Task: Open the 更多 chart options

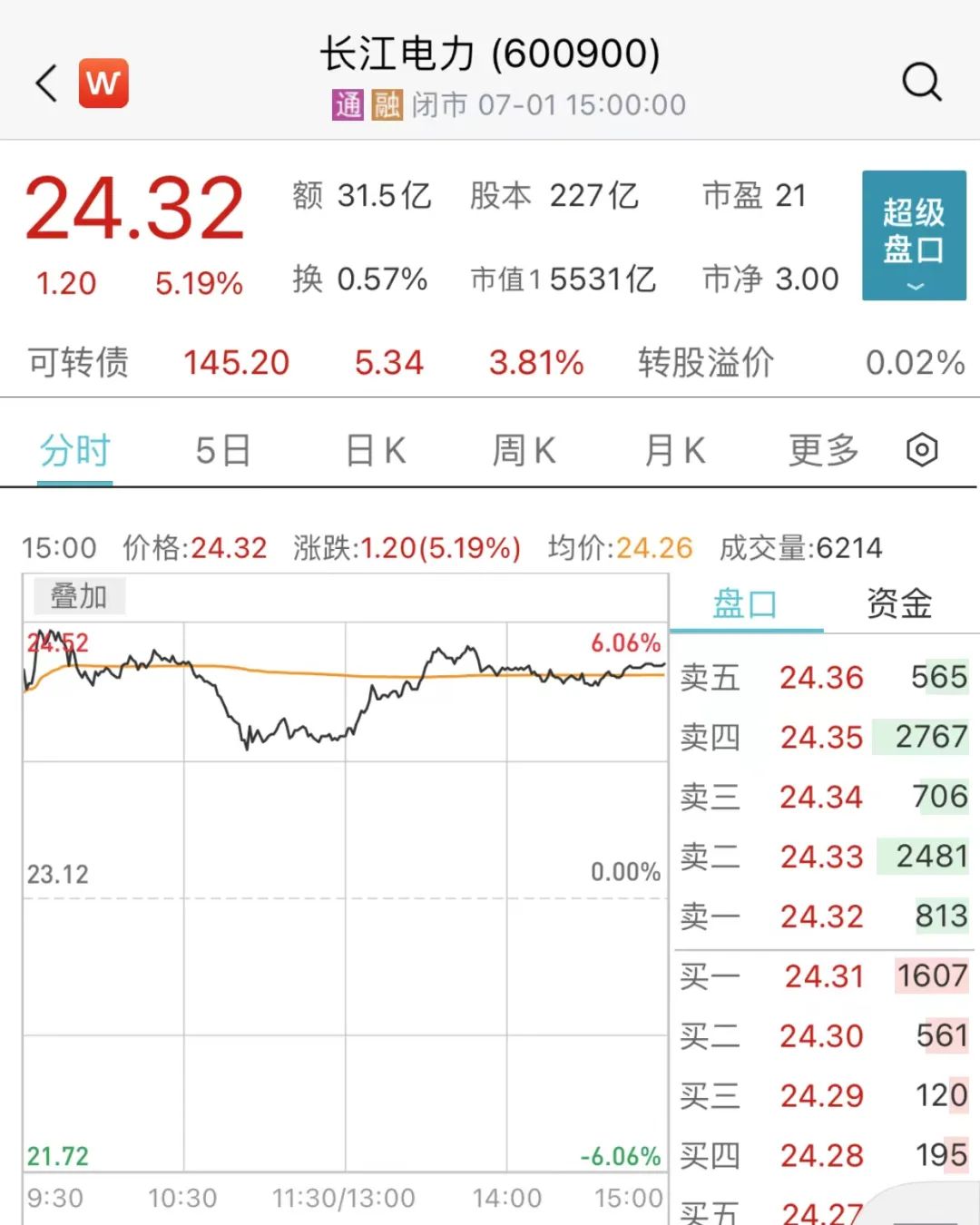Action: click(822, 450)
